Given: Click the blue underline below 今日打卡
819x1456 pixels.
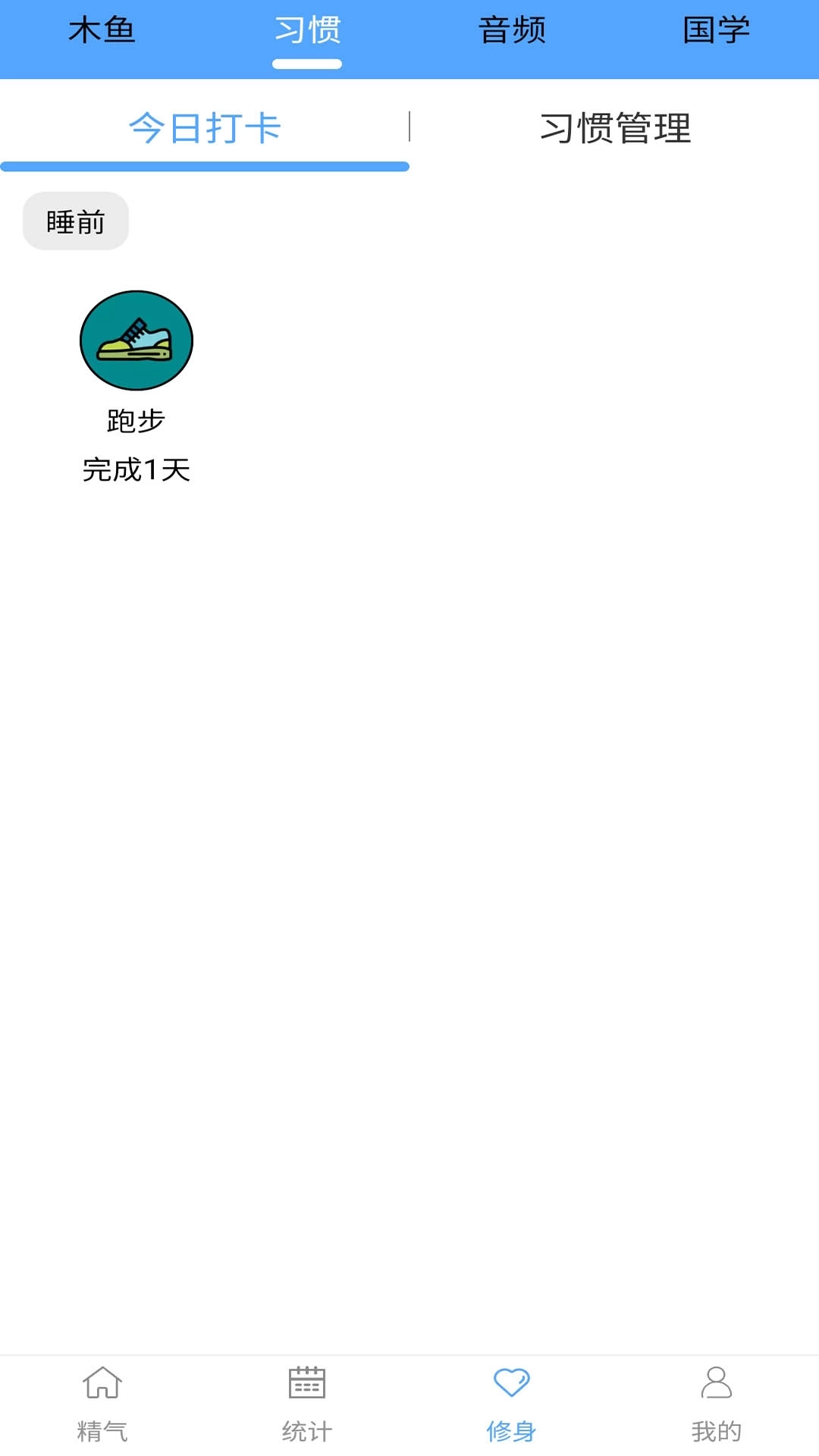Looking at the screenshot, I should tap(205, 165).
